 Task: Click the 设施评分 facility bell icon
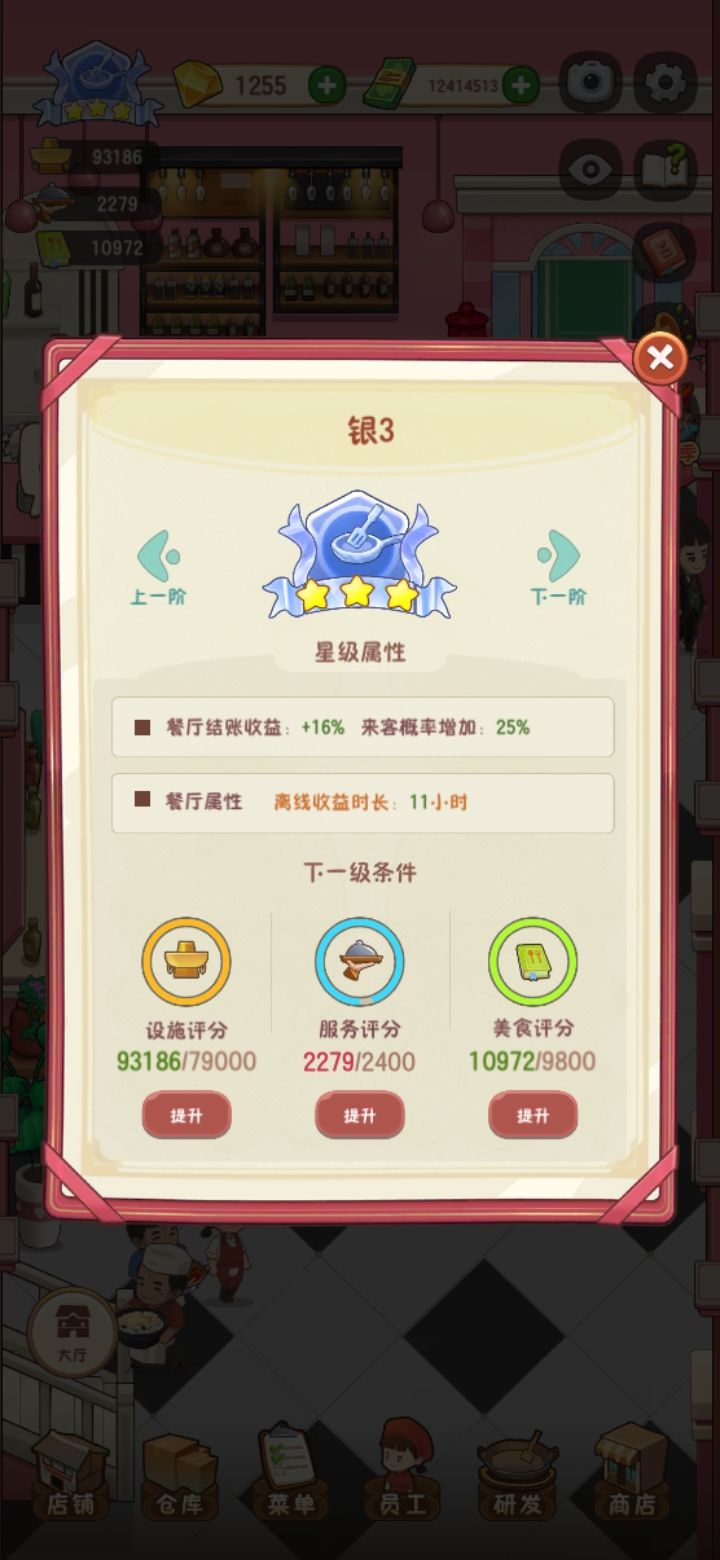coord(185,960)
